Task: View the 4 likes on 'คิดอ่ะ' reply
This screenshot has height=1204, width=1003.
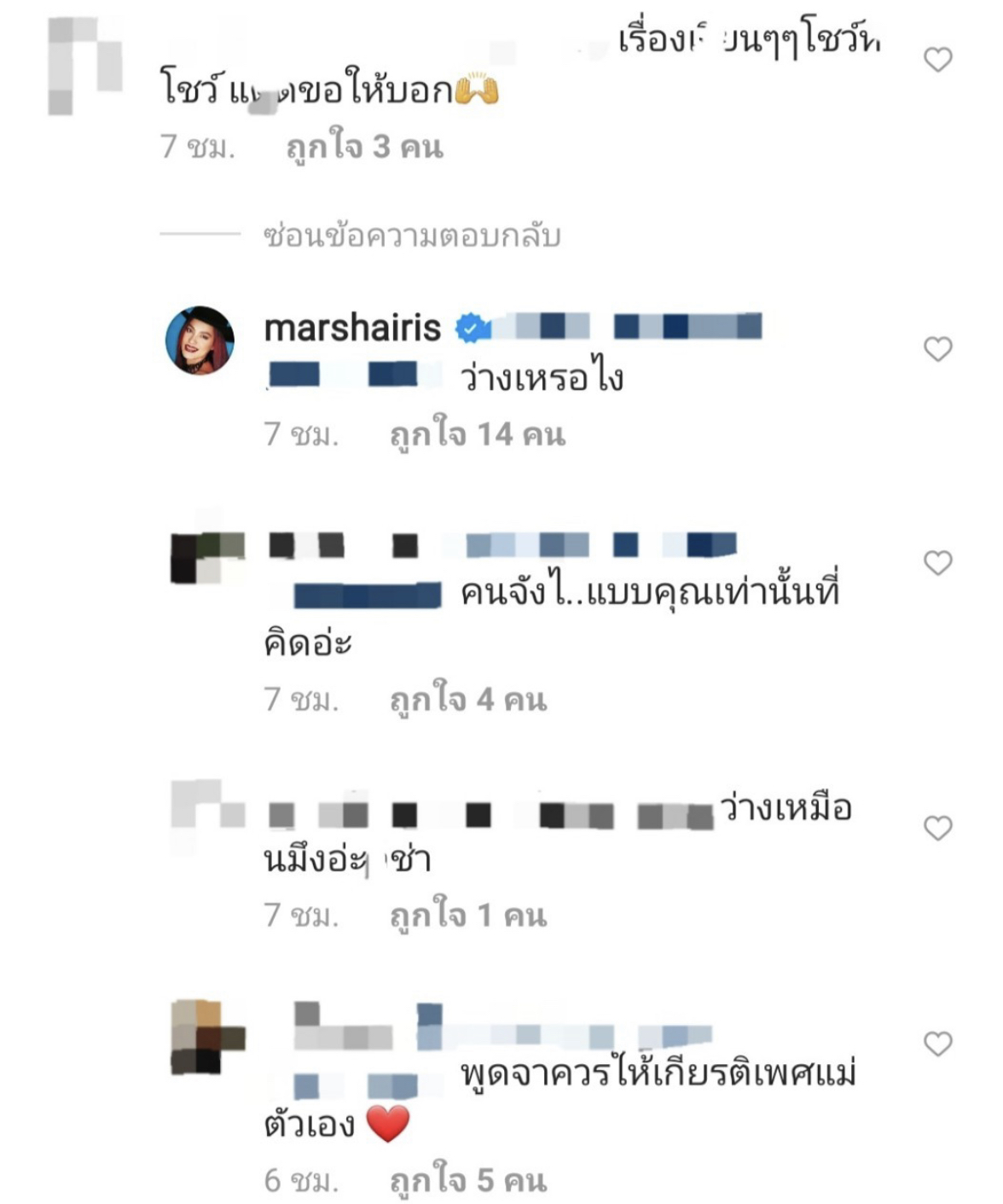Action: coord(468,701)
